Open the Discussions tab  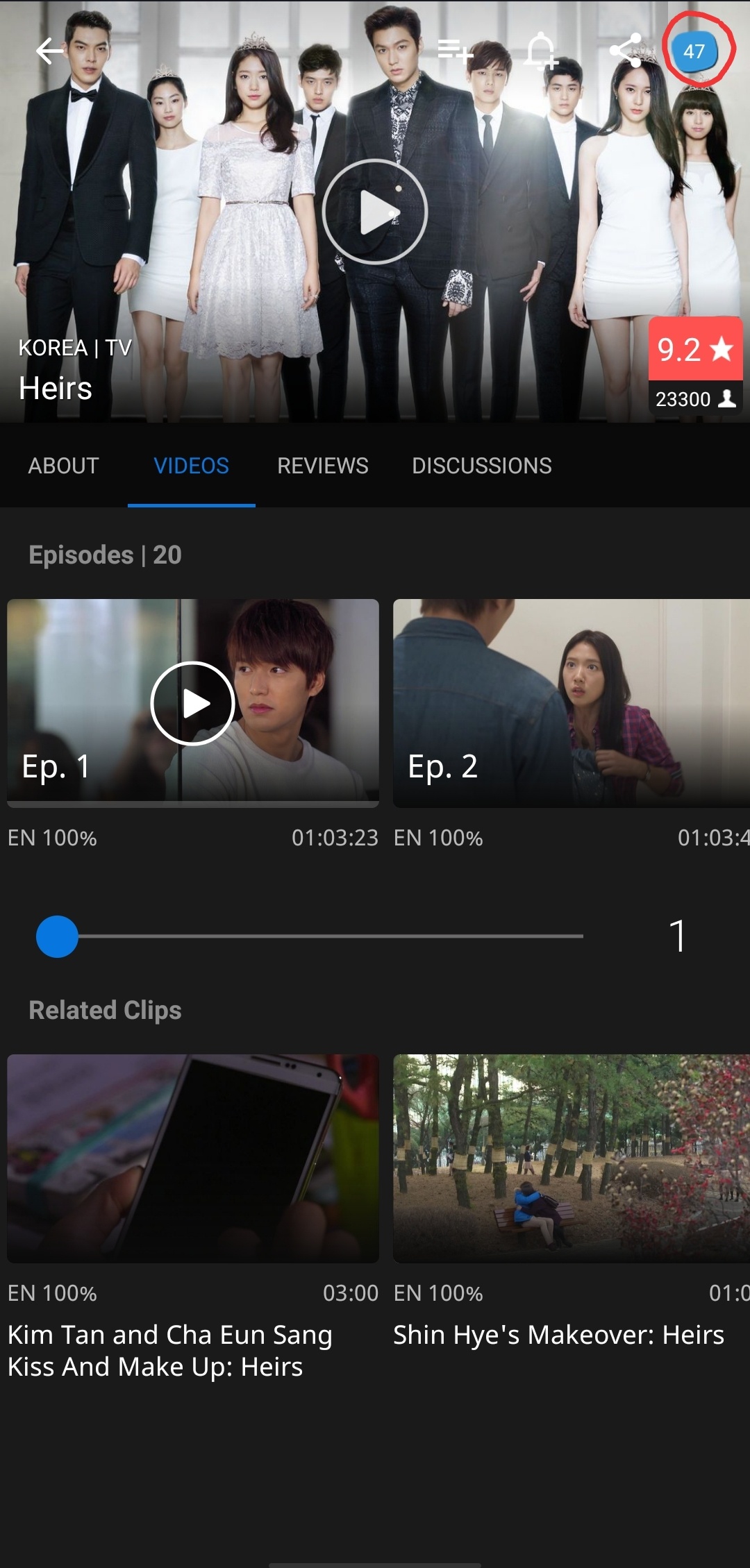point(482,466)
